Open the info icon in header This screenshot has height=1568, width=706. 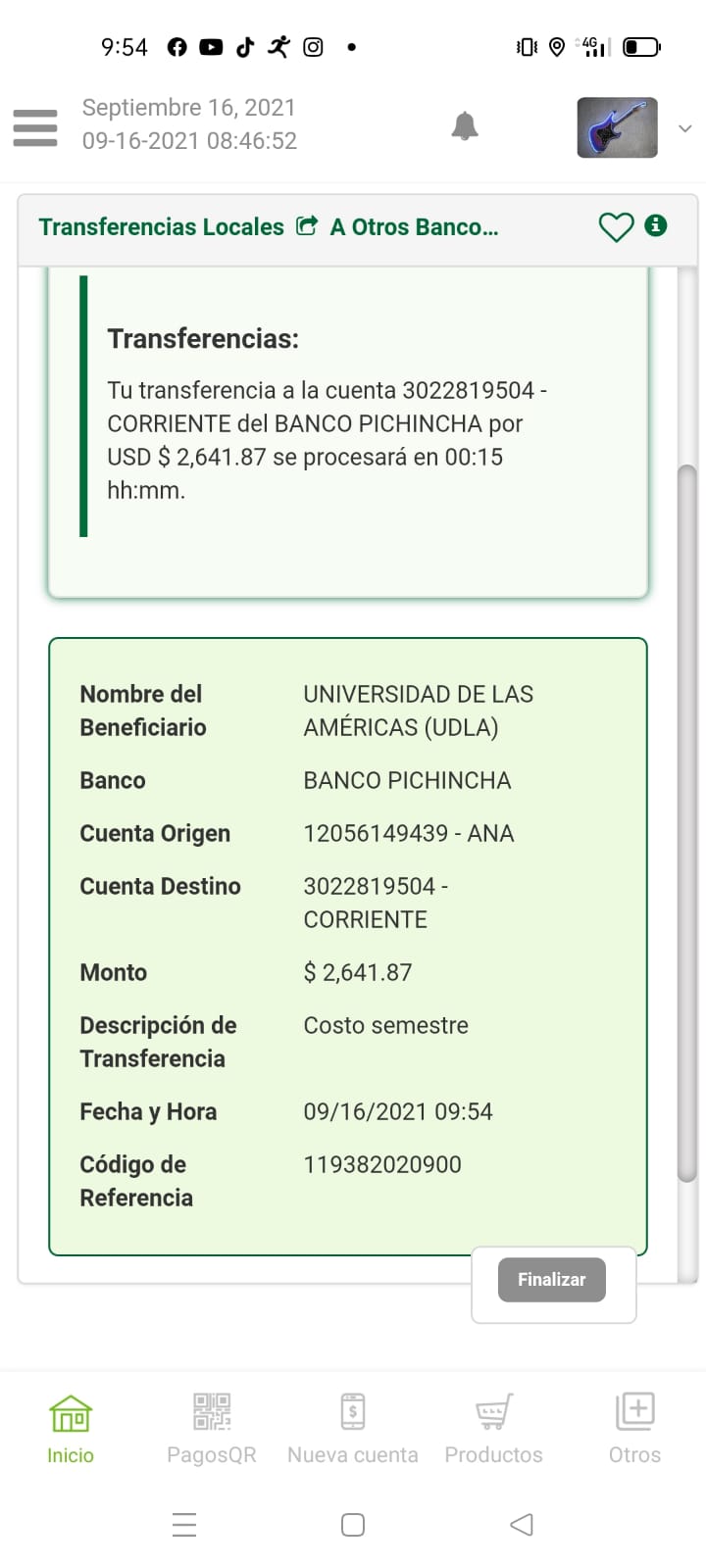point(656,225)
